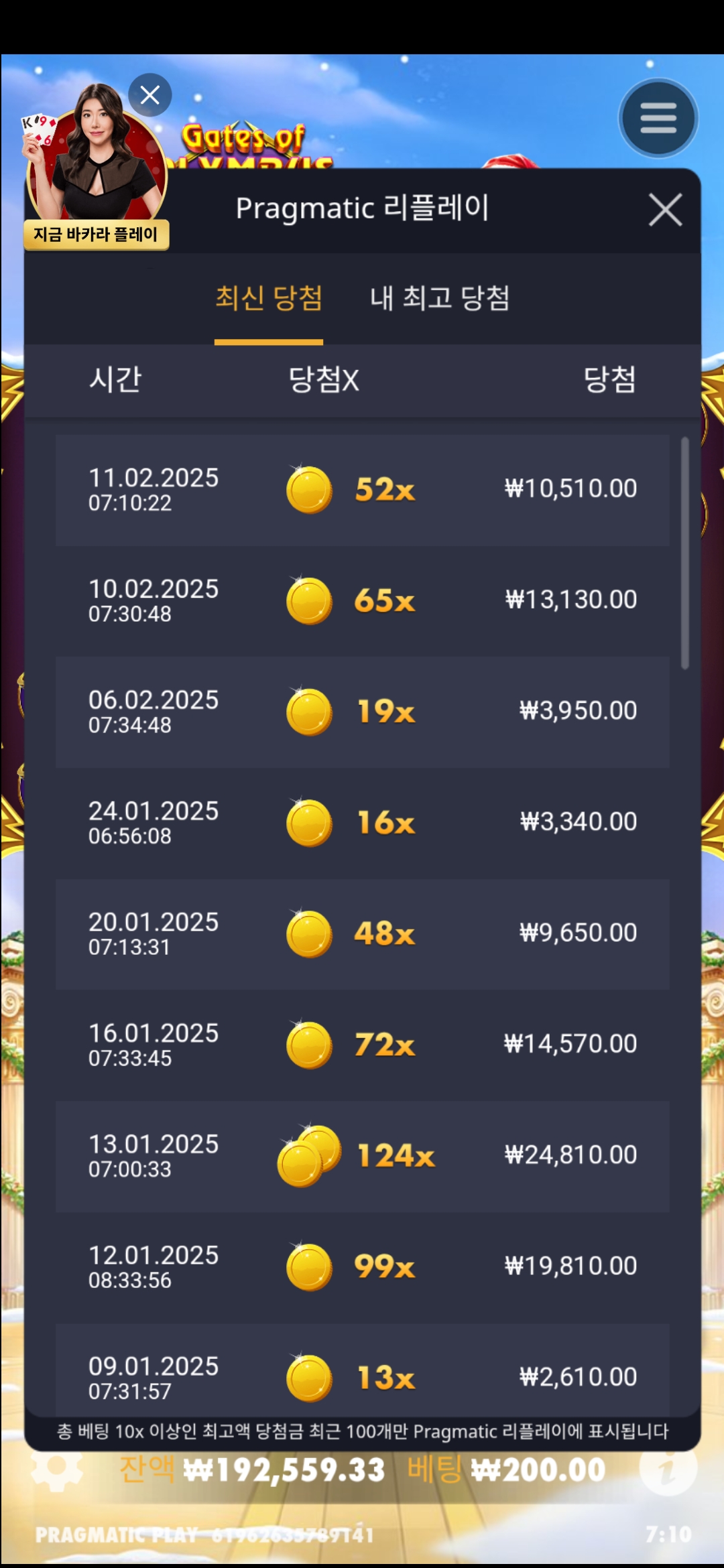View the 19x win replay from 06.02.2025
The height and width of the screenshot is (1568, 724).
click(x=362, y=712)
